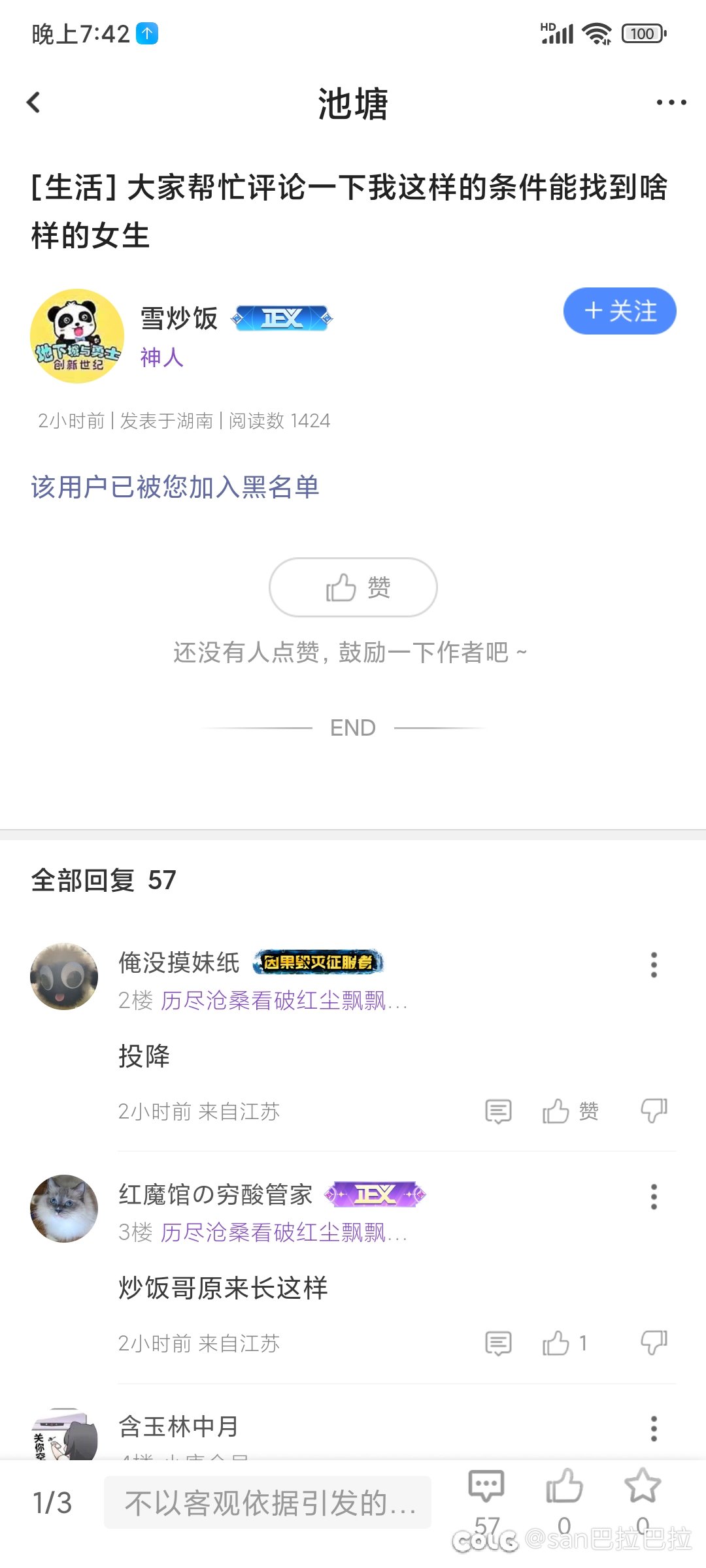Open more options for 红魔馆の穷酸管家's reply
Viewport: 706px width, 1568px height.
pos(654,1197)
